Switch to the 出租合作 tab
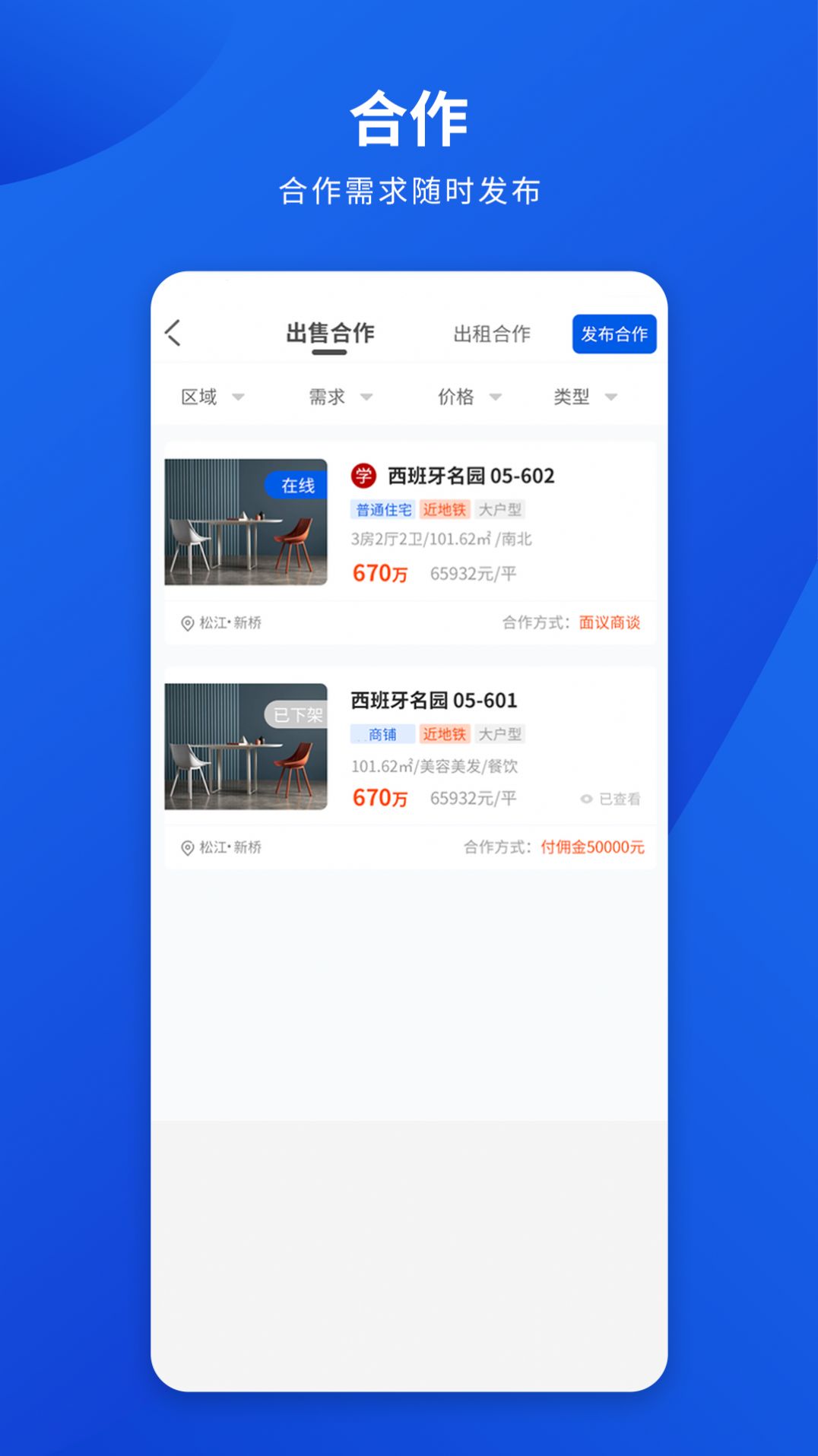The width and height of the screenshot is (818, 1456). click(x=491, y=333)
